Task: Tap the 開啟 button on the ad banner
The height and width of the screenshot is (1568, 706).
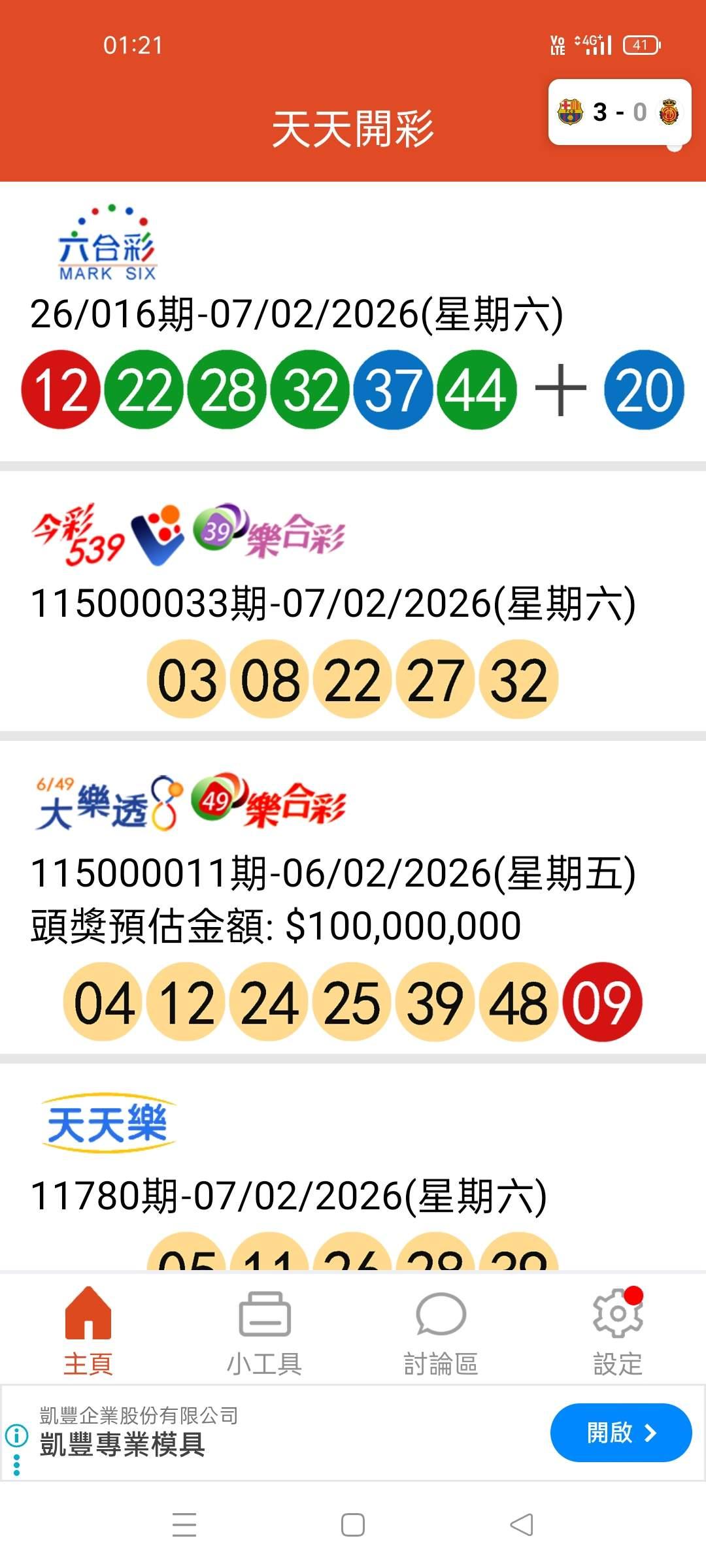Action: point(621,1432)
